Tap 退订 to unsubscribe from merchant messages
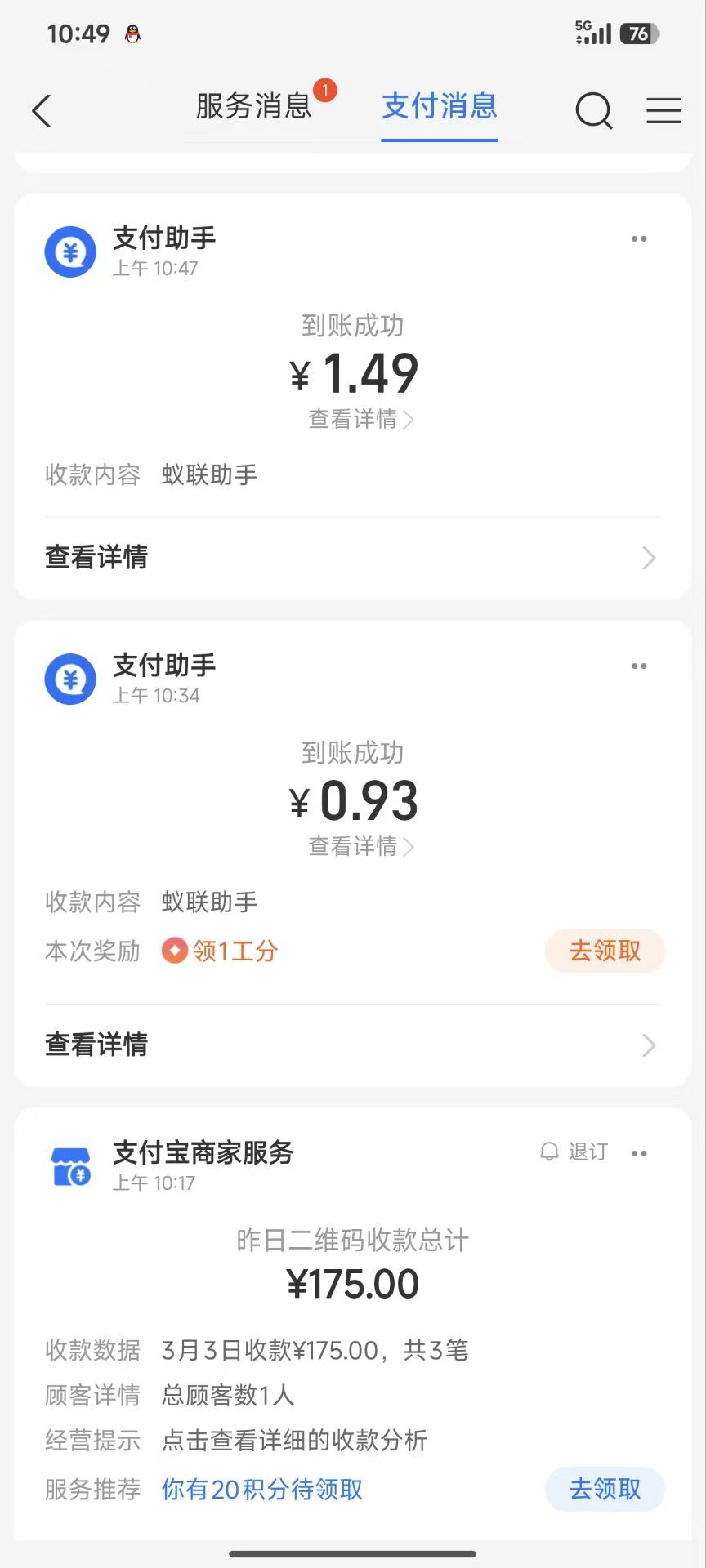706x1568 pixels. [x=585, y=1151]
